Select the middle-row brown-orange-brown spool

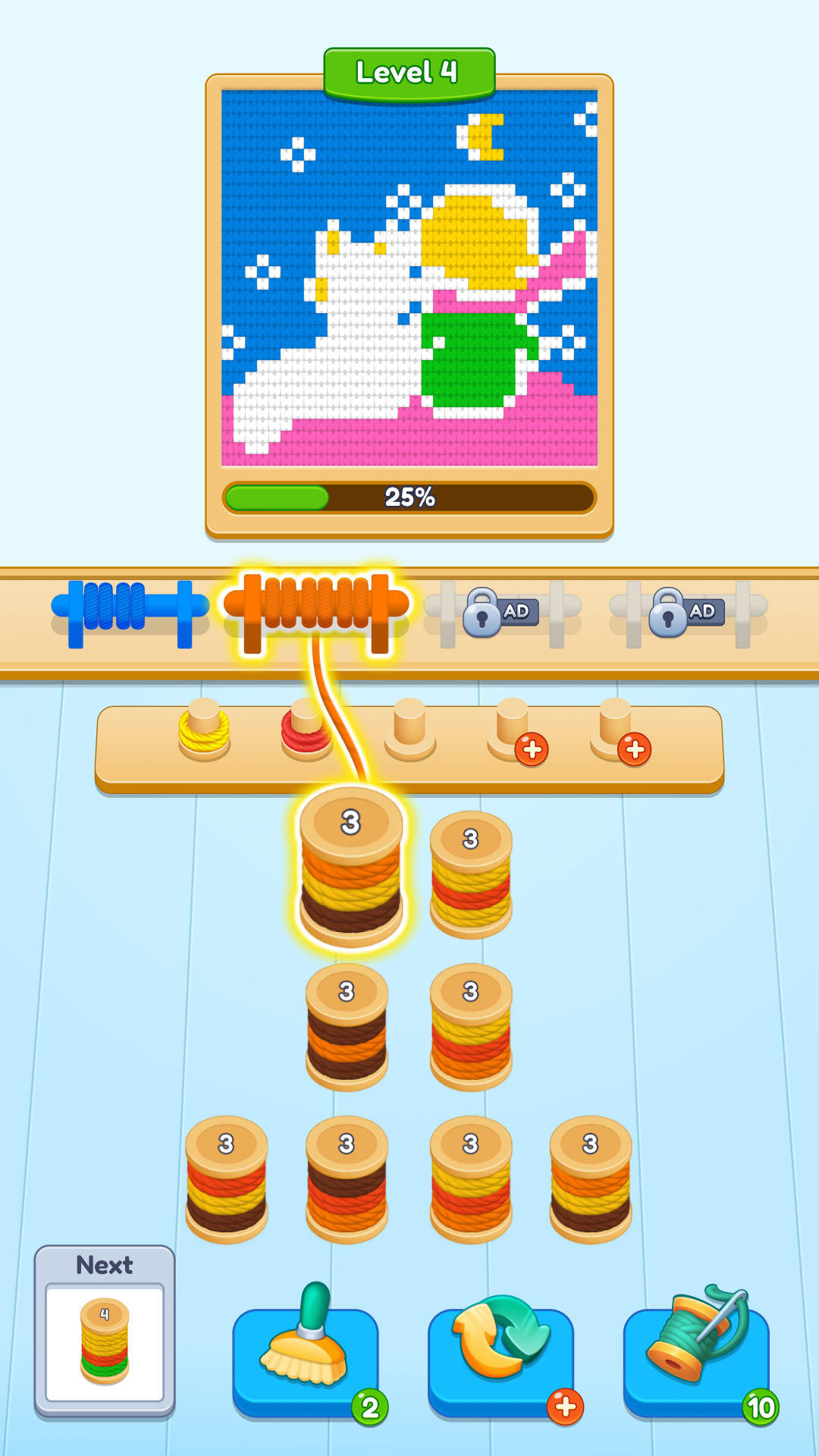pyautogui.click(x=347, y=1028)
